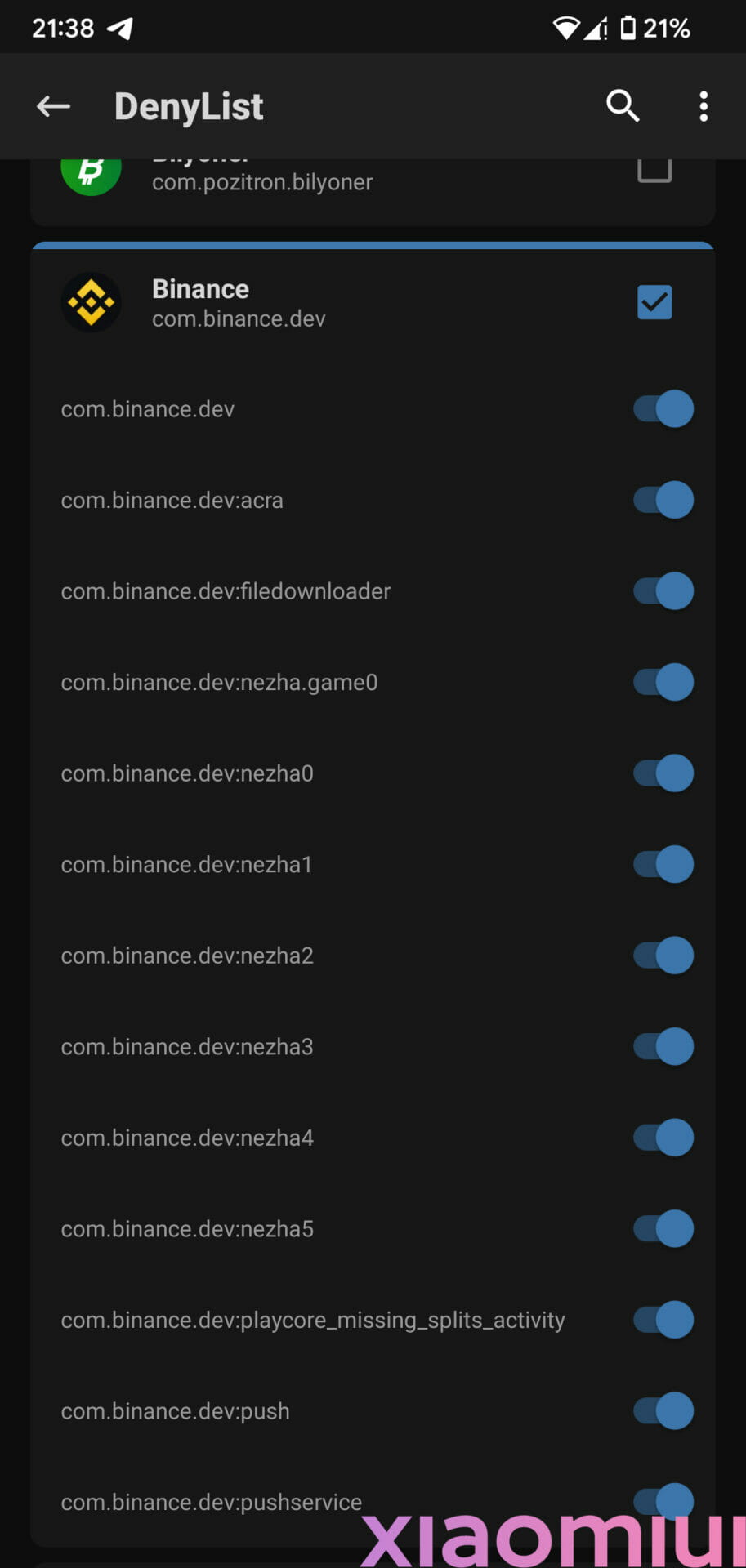Toggle the com.binance.dev:nezha1 switch
This screenshot has height=1568, width=746.
(663, 864)
